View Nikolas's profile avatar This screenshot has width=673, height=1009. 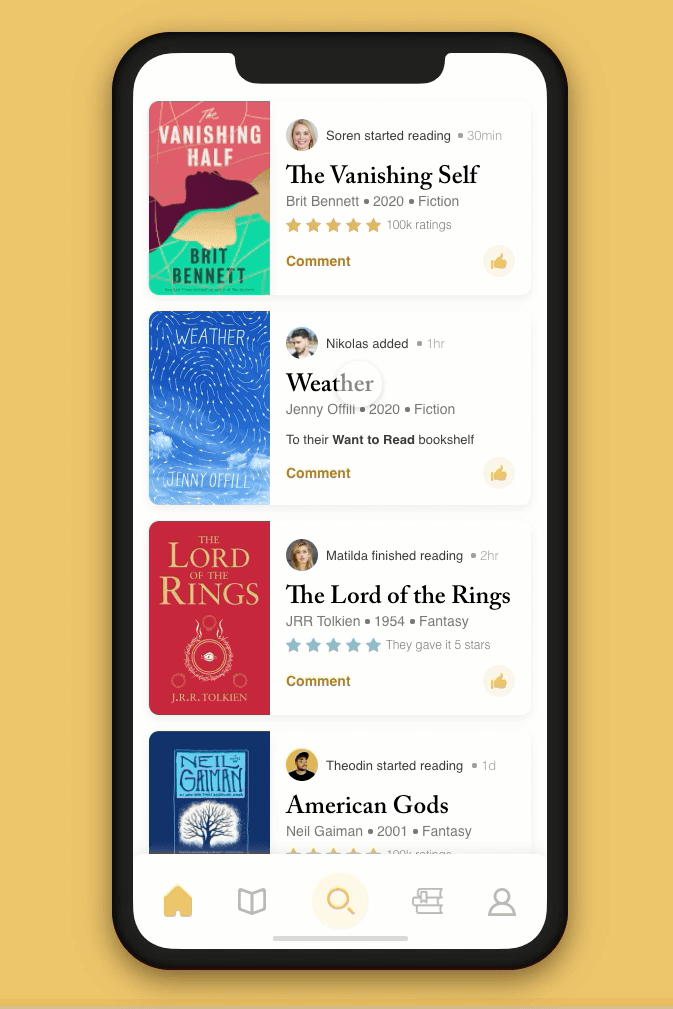(x=302, y=343)
